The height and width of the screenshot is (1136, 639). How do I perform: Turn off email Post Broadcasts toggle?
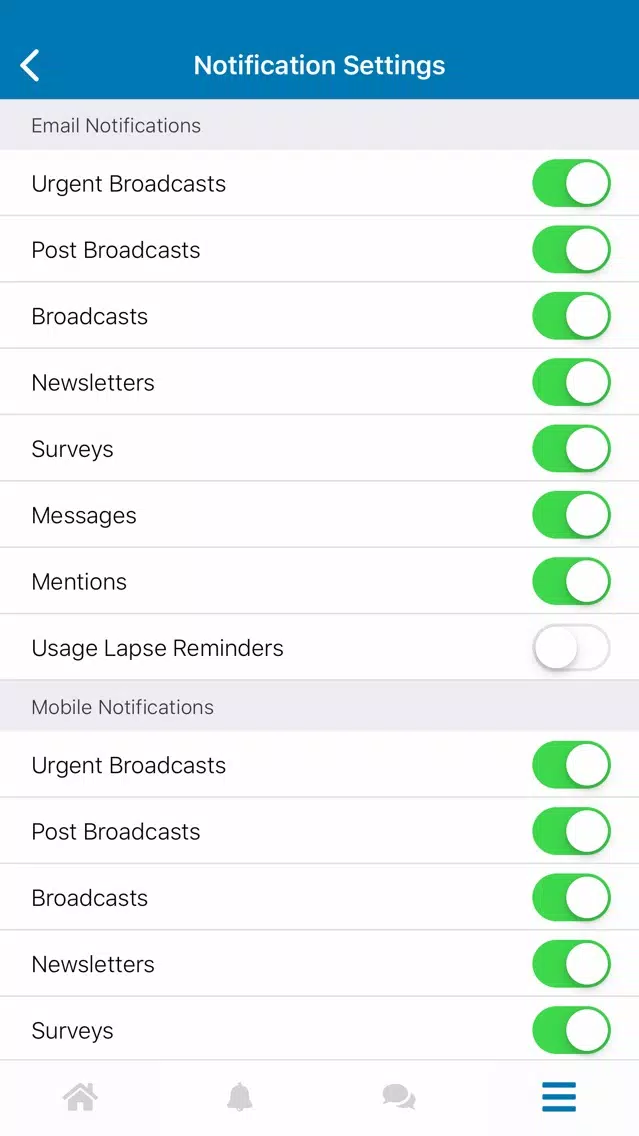pos(572,249)
